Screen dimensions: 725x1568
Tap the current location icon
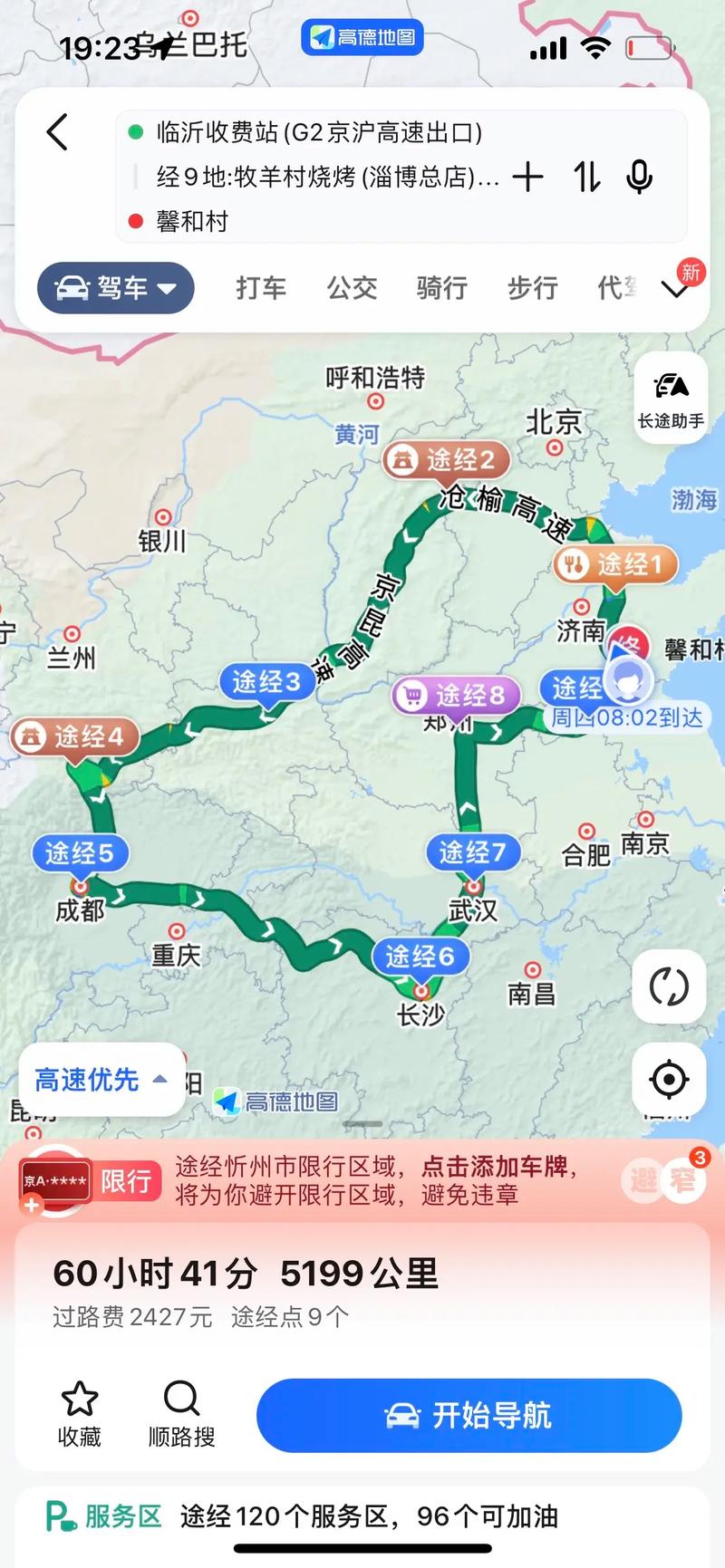point(669,1078)
